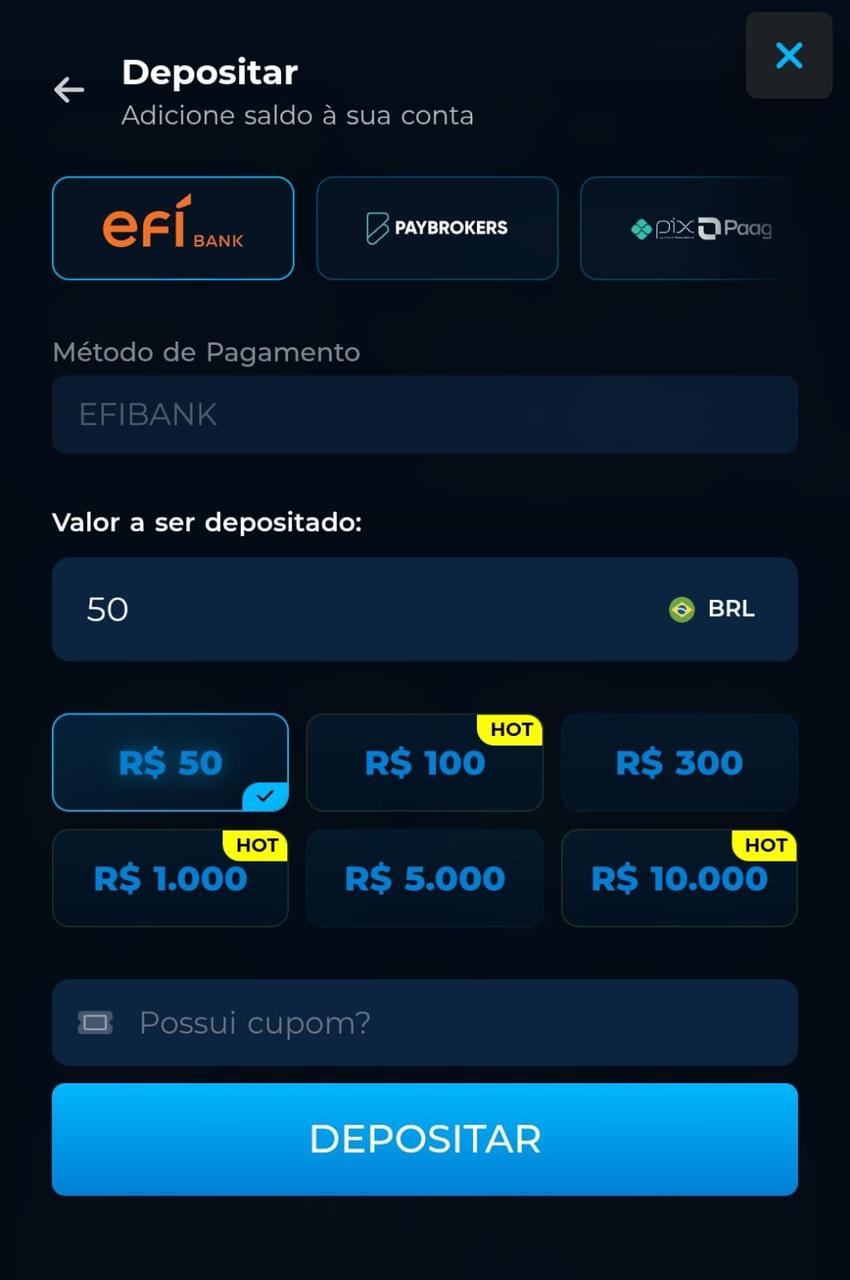This screenshot has height=1280, width=850.
Task: Click the checkmark on the R$ 50 chip
Action: tap(266, 797)
